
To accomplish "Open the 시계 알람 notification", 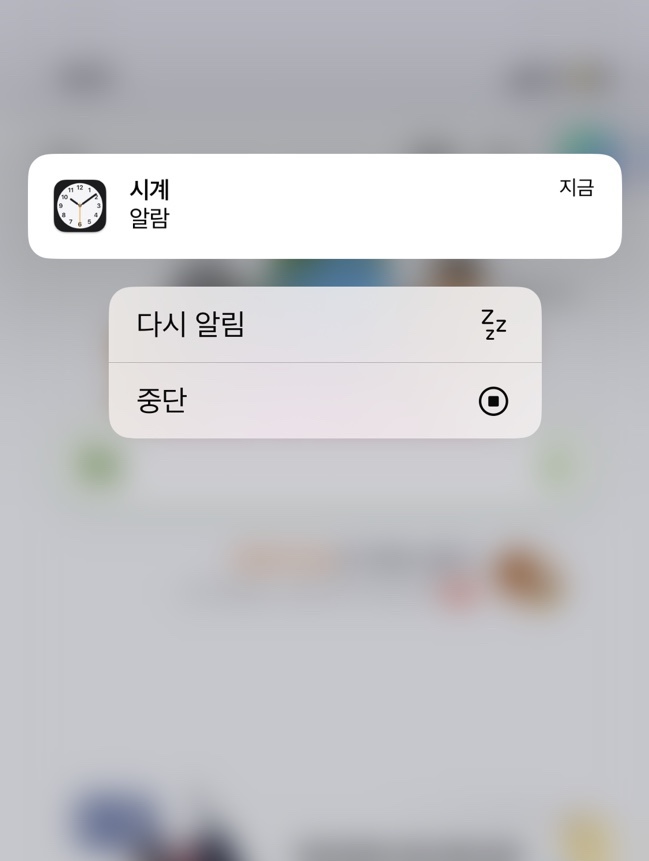I will pos(324,206).
